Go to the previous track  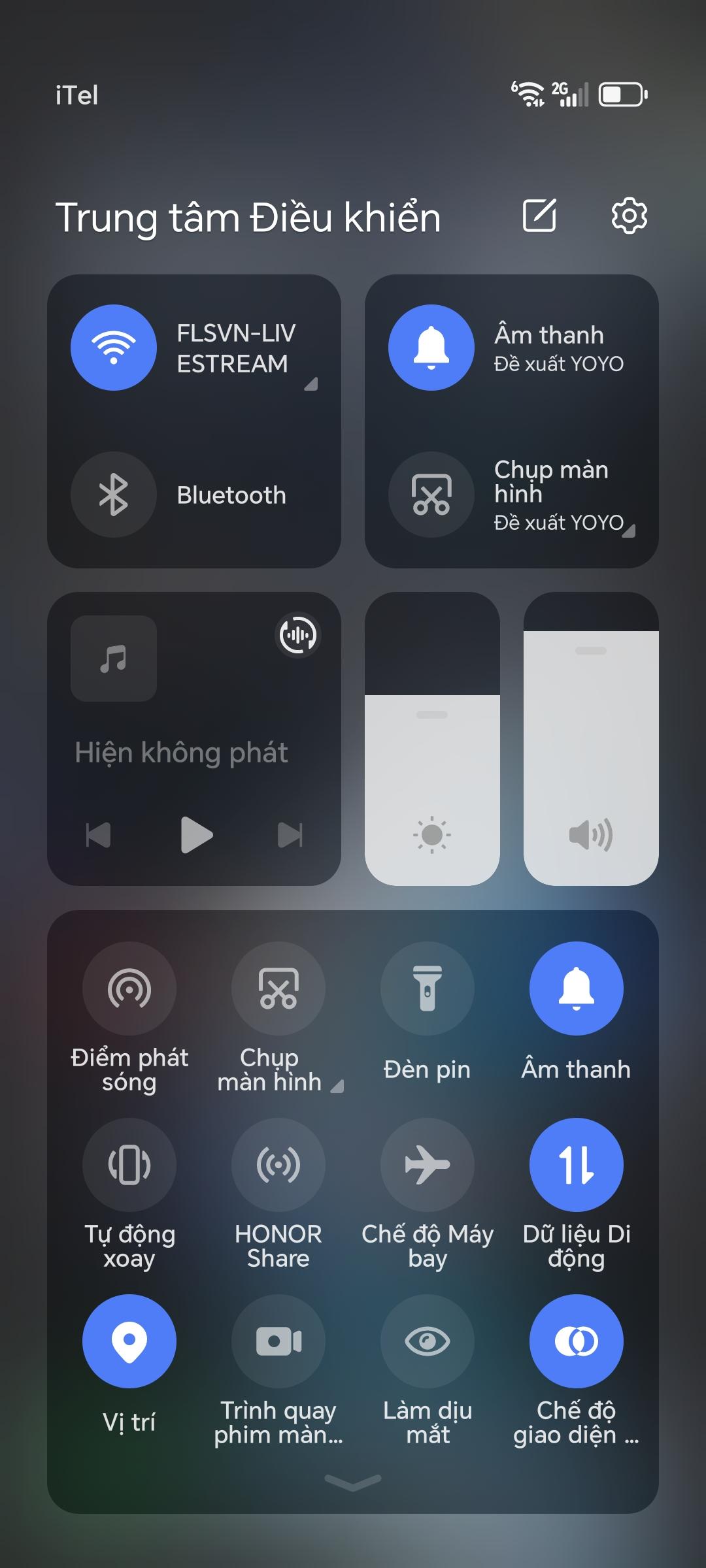pyautogui.click(x=99, y=835)
